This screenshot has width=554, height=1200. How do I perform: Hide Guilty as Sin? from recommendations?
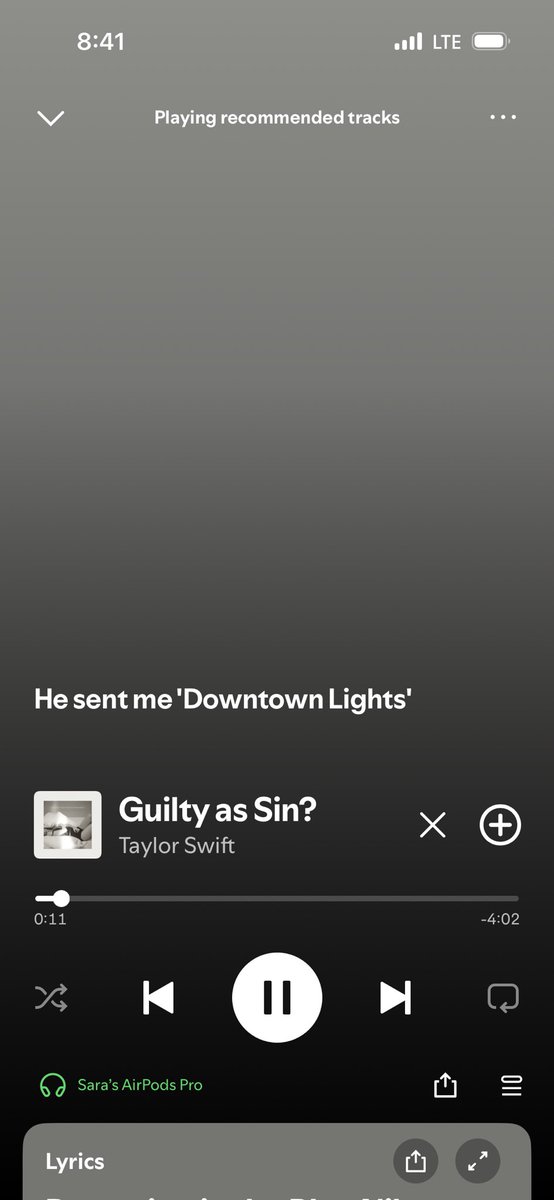click(432, 825)
